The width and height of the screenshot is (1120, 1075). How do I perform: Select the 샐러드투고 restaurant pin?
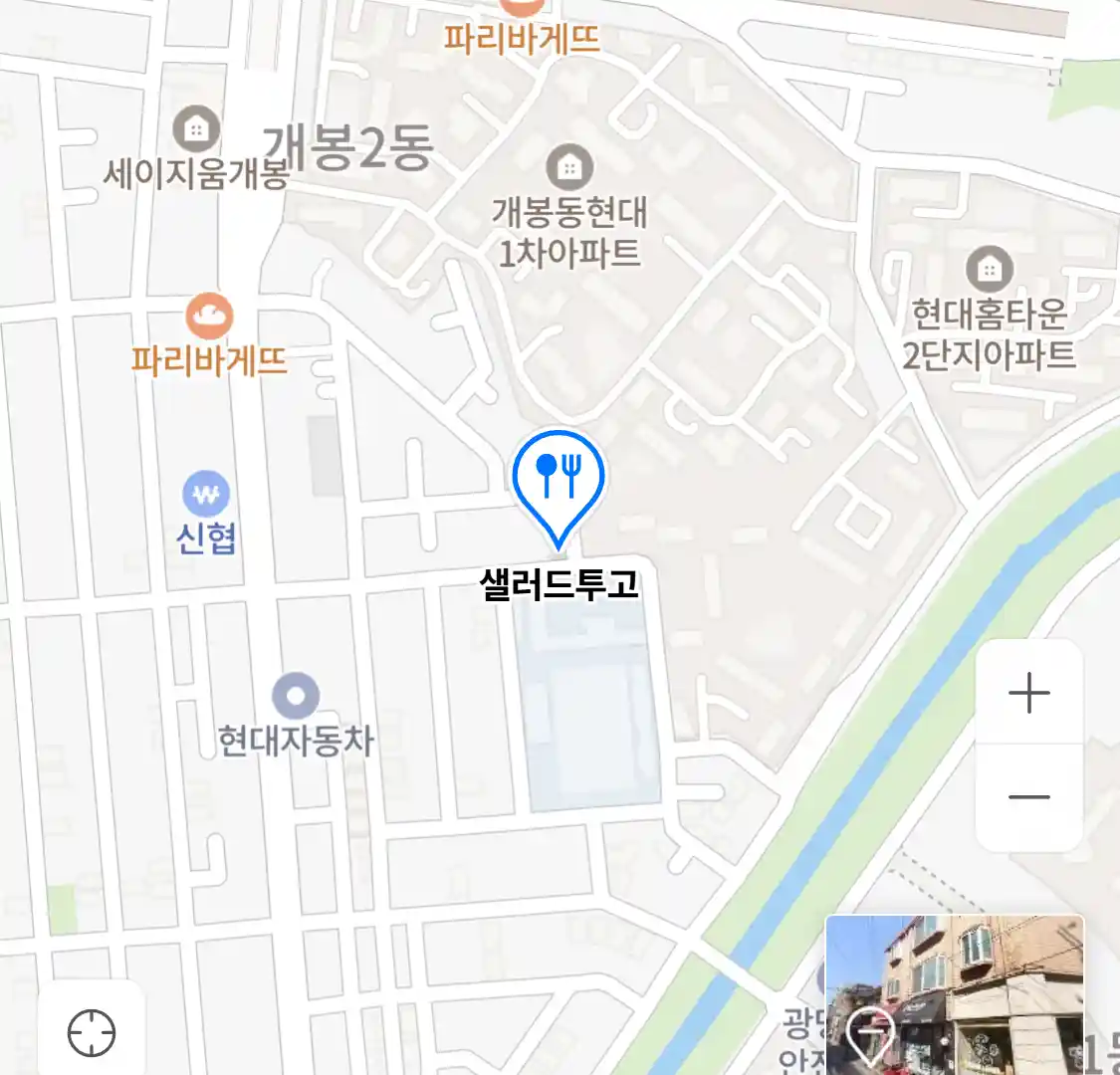tap(559, 478)
